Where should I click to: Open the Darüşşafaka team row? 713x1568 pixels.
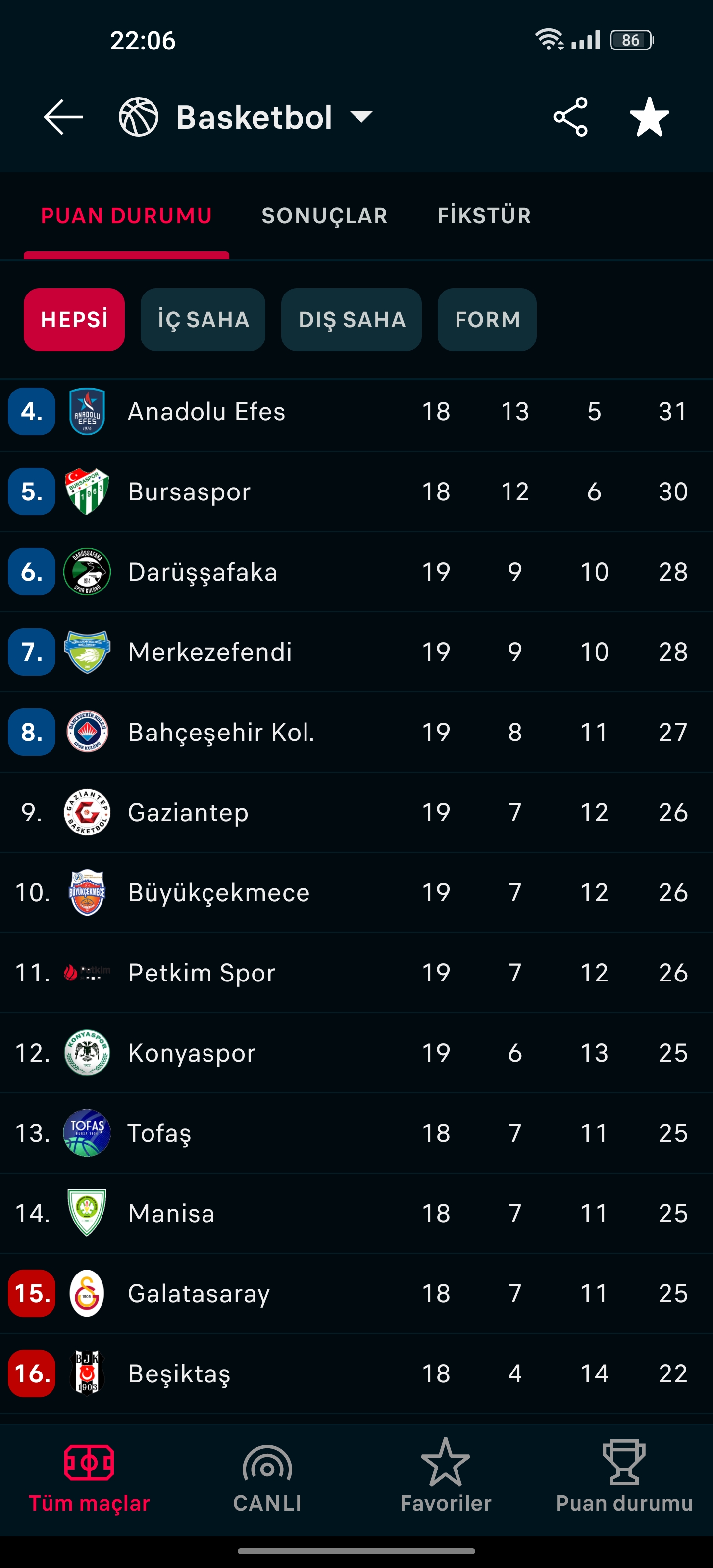coord(356,572)
